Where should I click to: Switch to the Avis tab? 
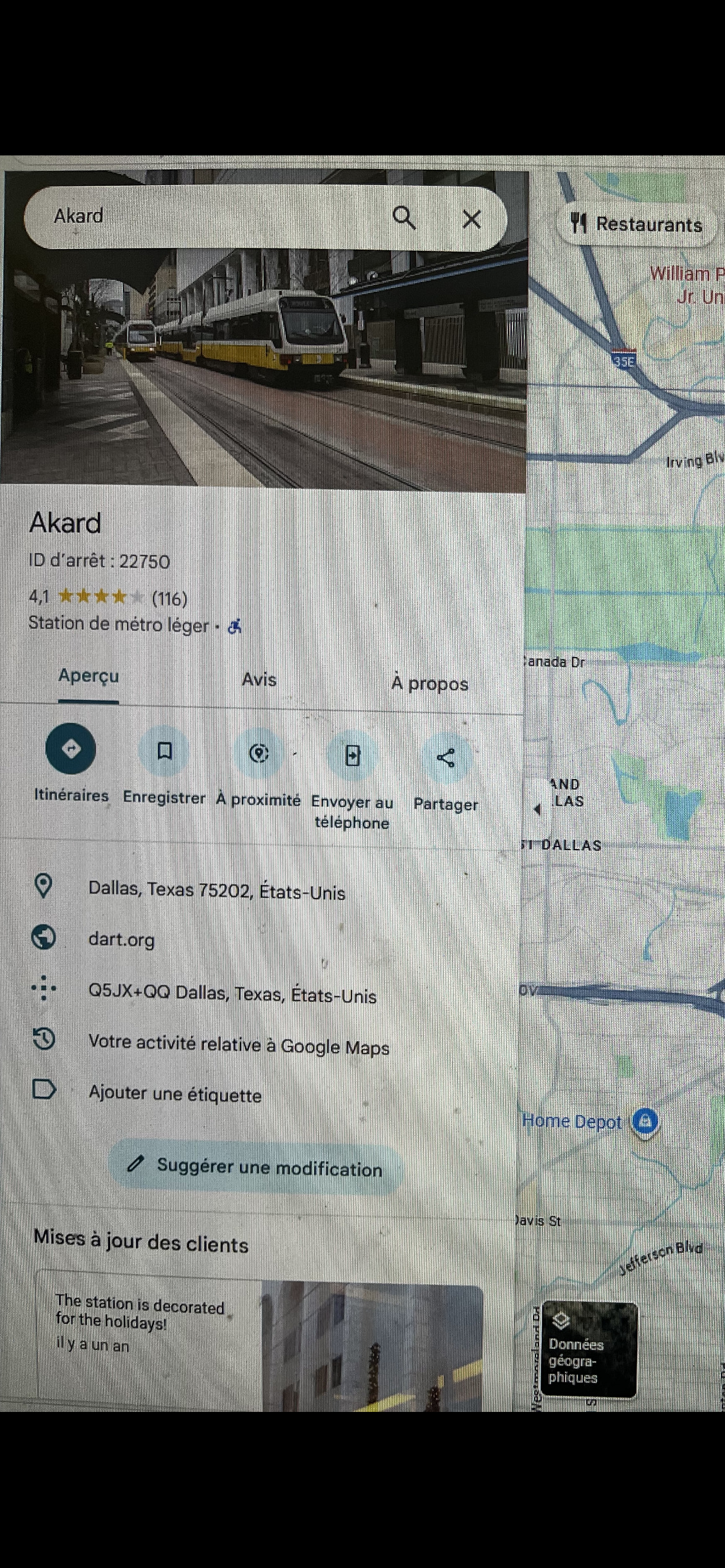pyautogui.click(x=259, y=680)
